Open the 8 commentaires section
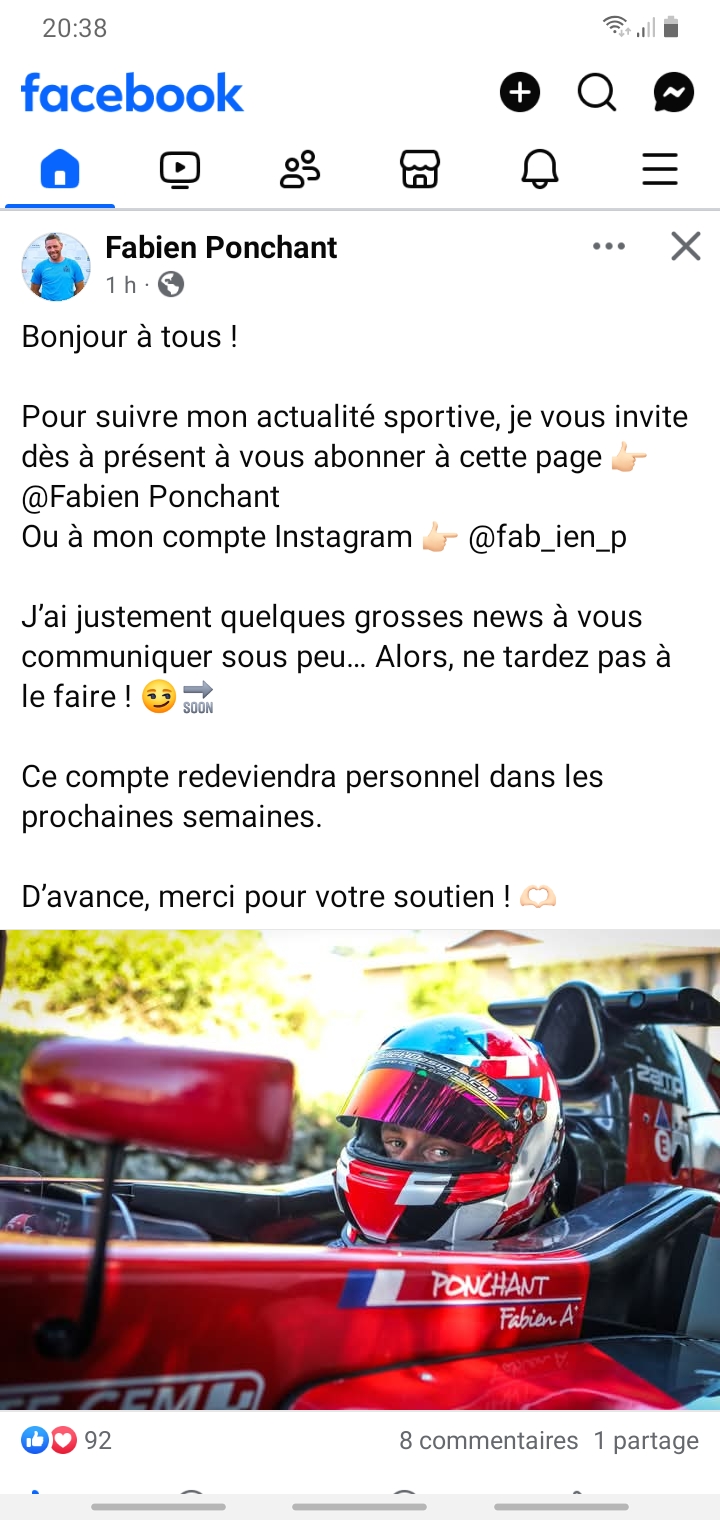This screenshot has width=720, height=1520. pos(488,1440)
